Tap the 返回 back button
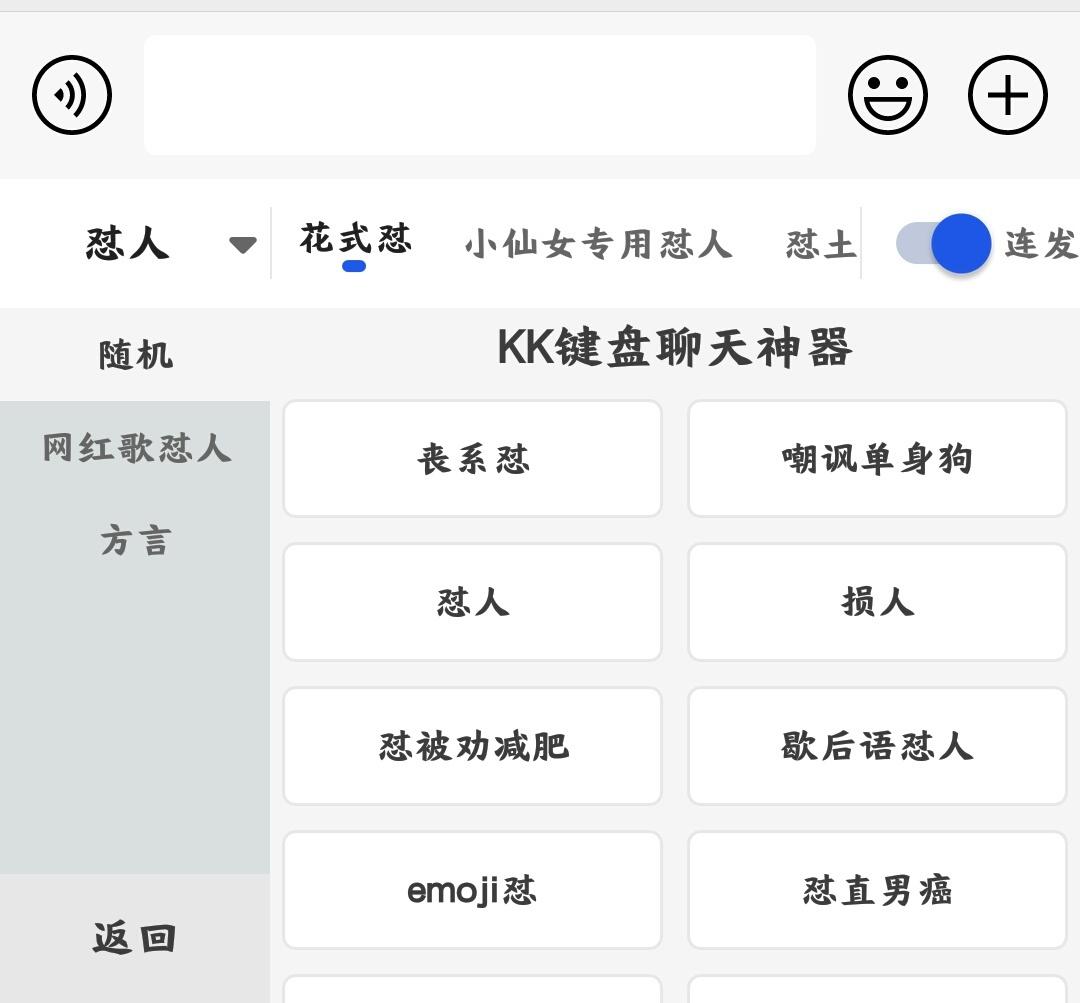 135,938
